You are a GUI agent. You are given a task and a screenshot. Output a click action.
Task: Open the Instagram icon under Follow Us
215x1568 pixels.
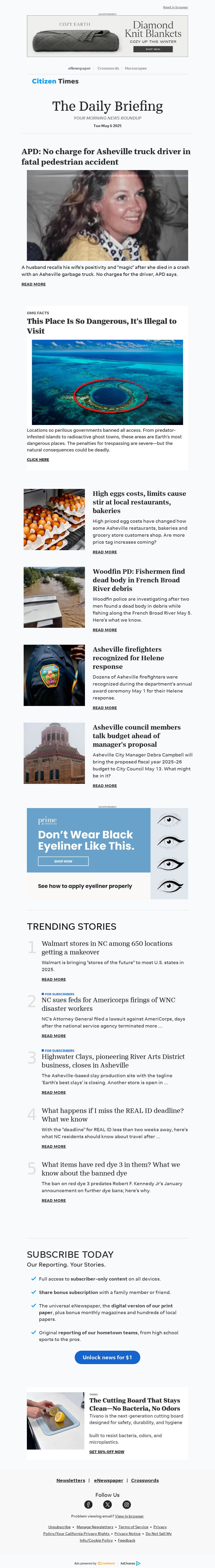tap(127, 1504)
